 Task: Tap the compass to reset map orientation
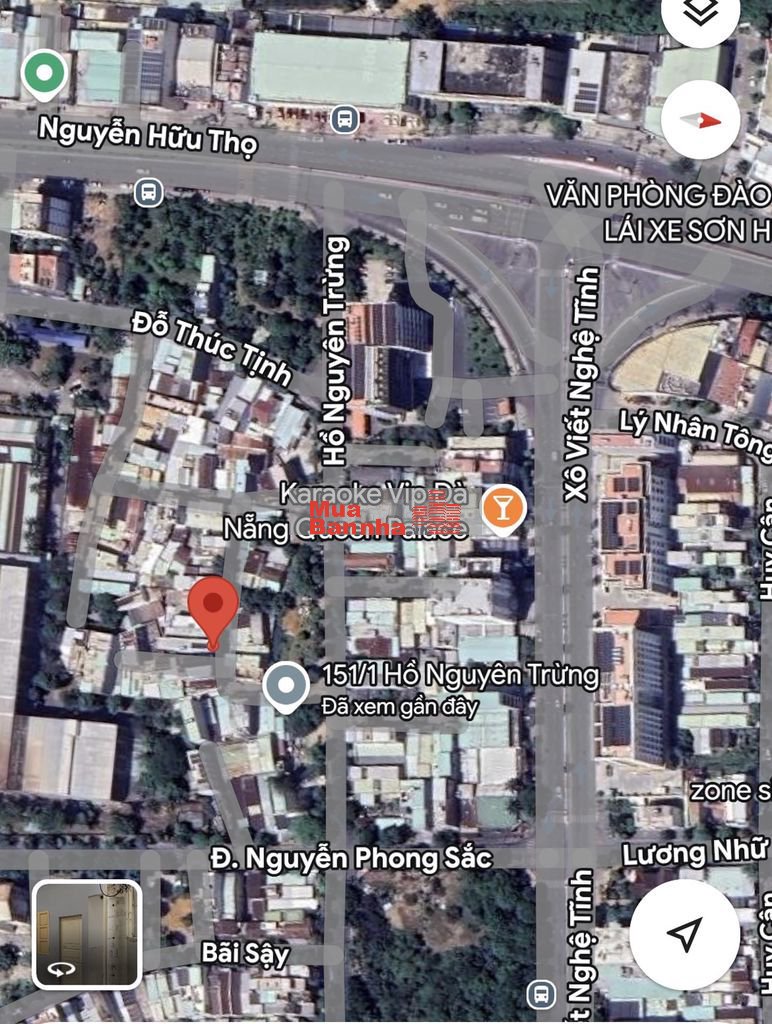pos(700,120)
